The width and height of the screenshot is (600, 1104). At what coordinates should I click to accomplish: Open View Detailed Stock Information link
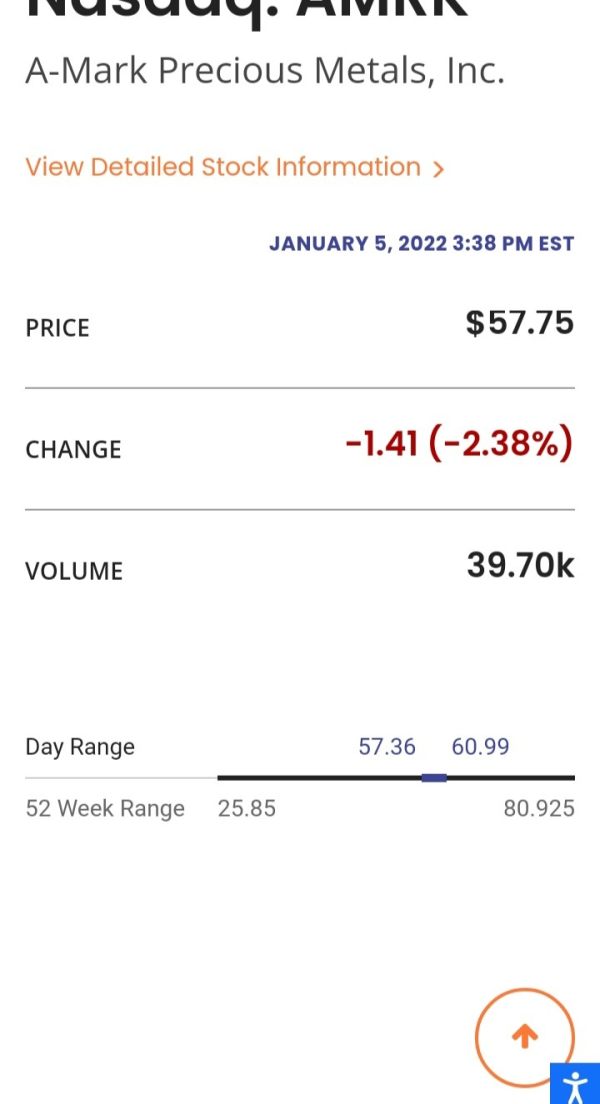click(235, 168)
